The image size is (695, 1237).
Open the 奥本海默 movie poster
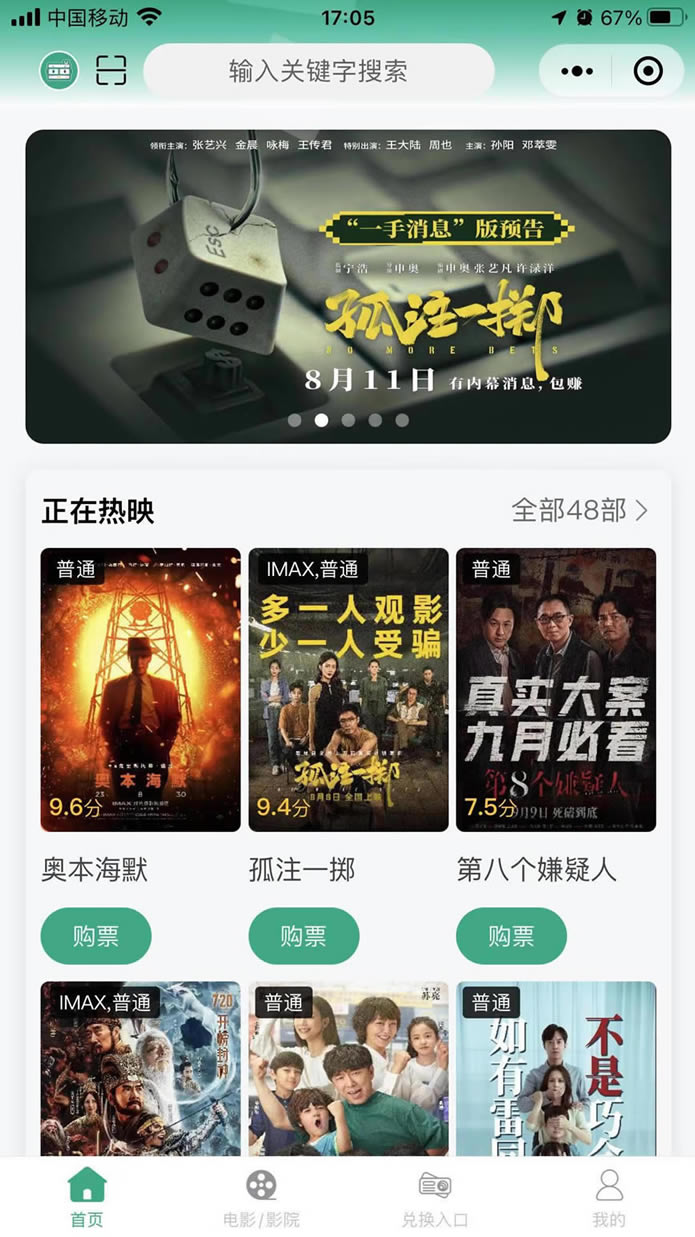tap(141, 689)
